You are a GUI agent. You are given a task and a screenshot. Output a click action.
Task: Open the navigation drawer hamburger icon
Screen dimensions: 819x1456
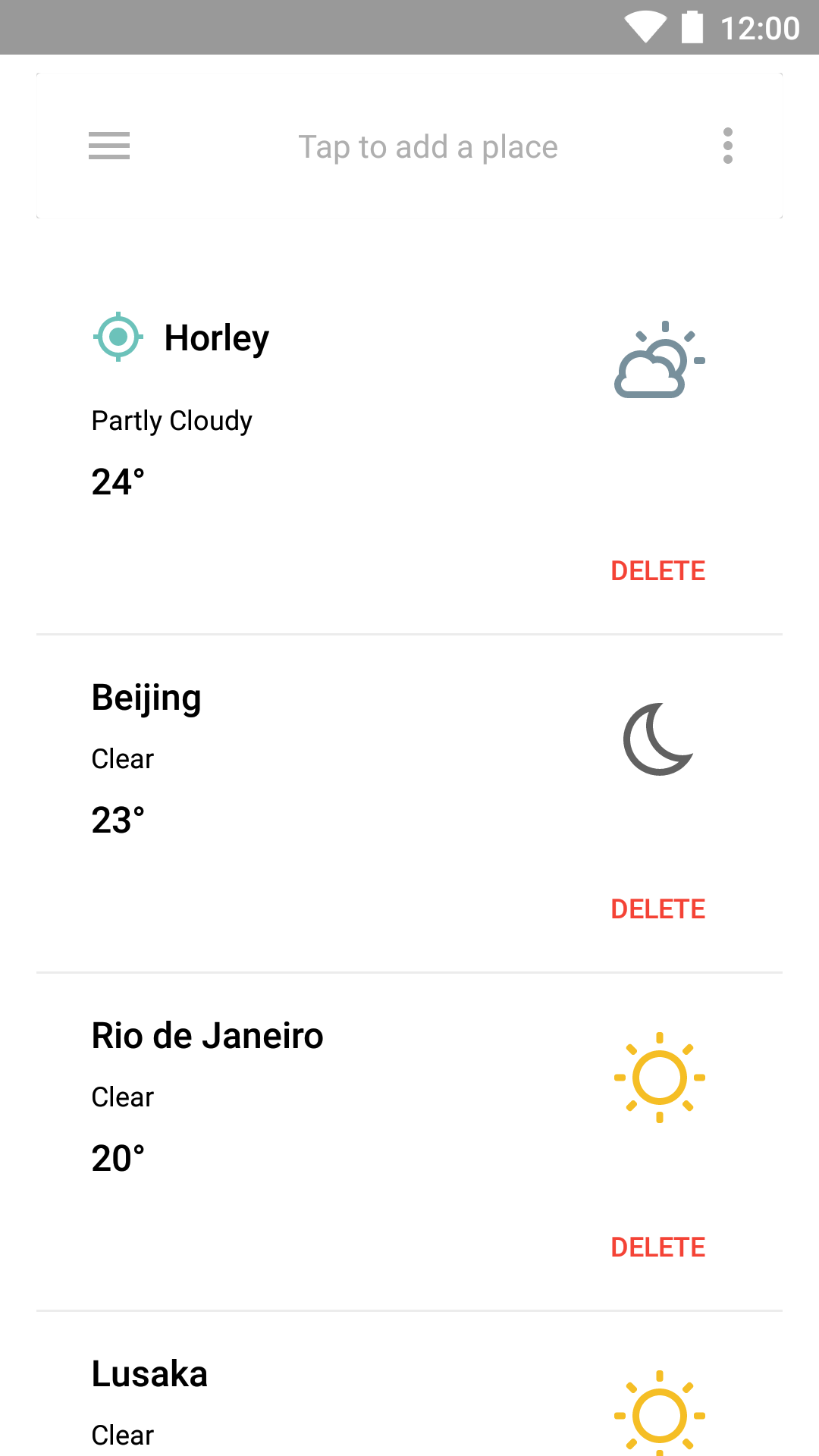[108, 146]
